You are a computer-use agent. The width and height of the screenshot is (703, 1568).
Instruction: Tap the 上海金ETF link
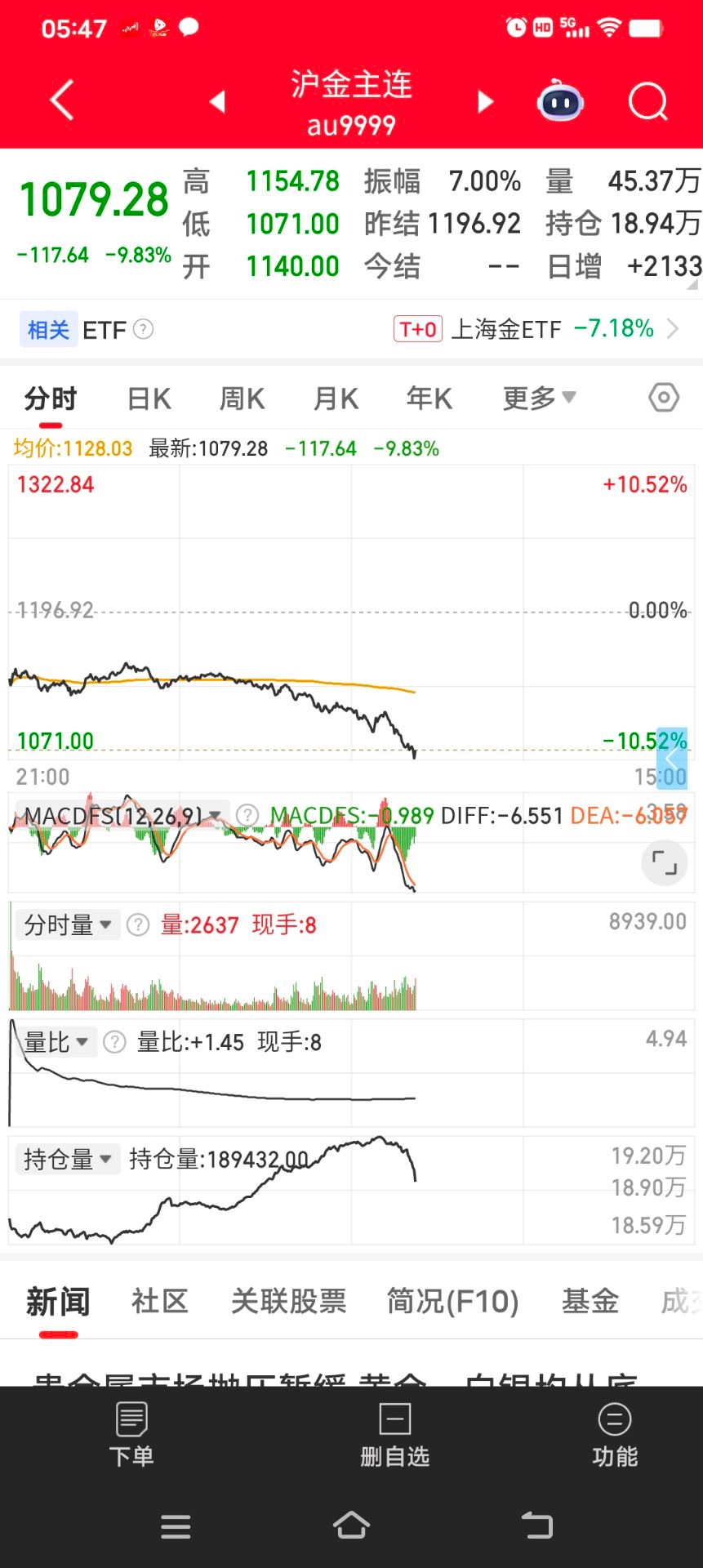click(504, 329)
